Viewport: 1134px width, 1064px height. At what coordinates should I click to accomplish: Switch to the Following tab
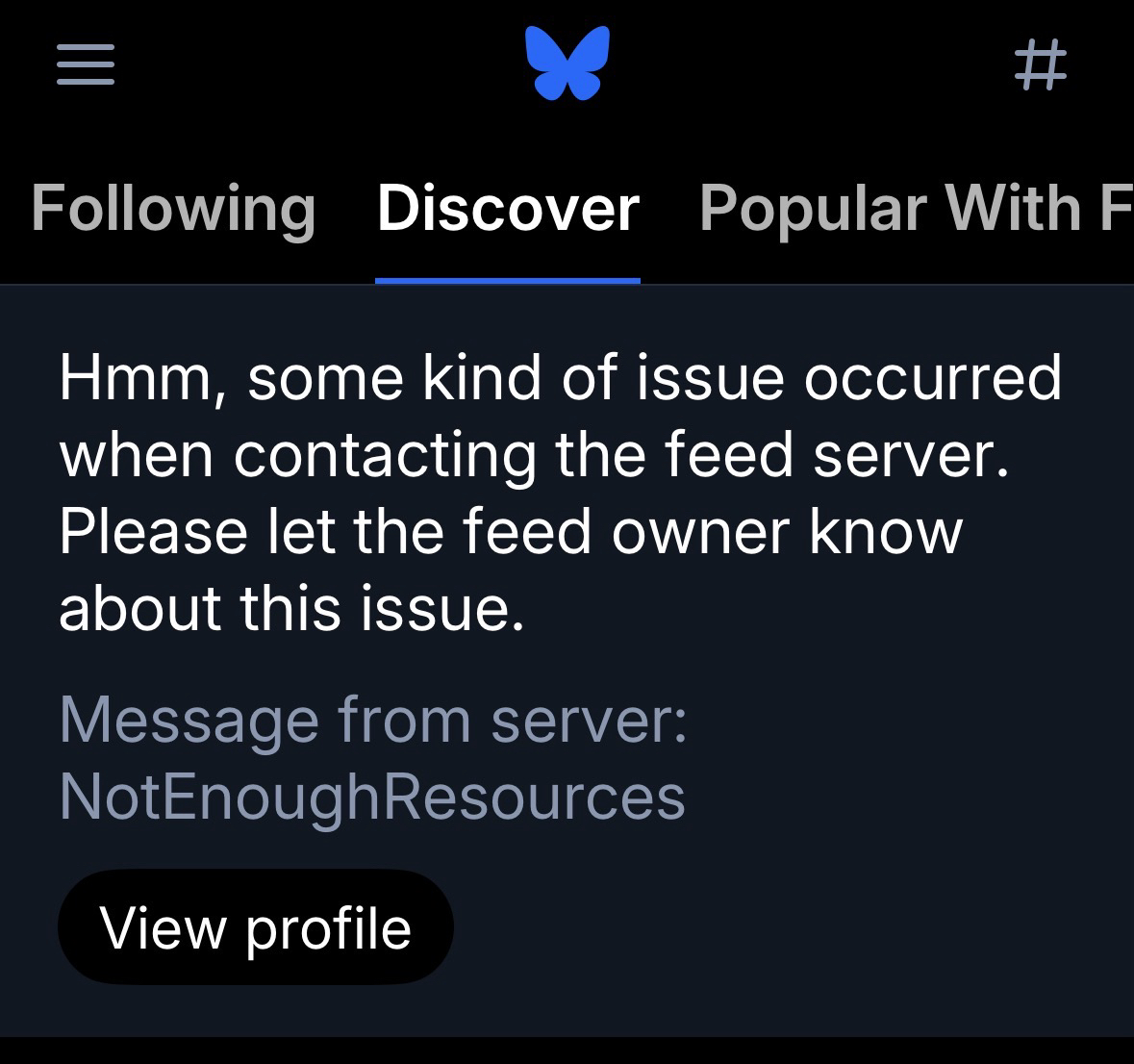click(x=173, y=208)
